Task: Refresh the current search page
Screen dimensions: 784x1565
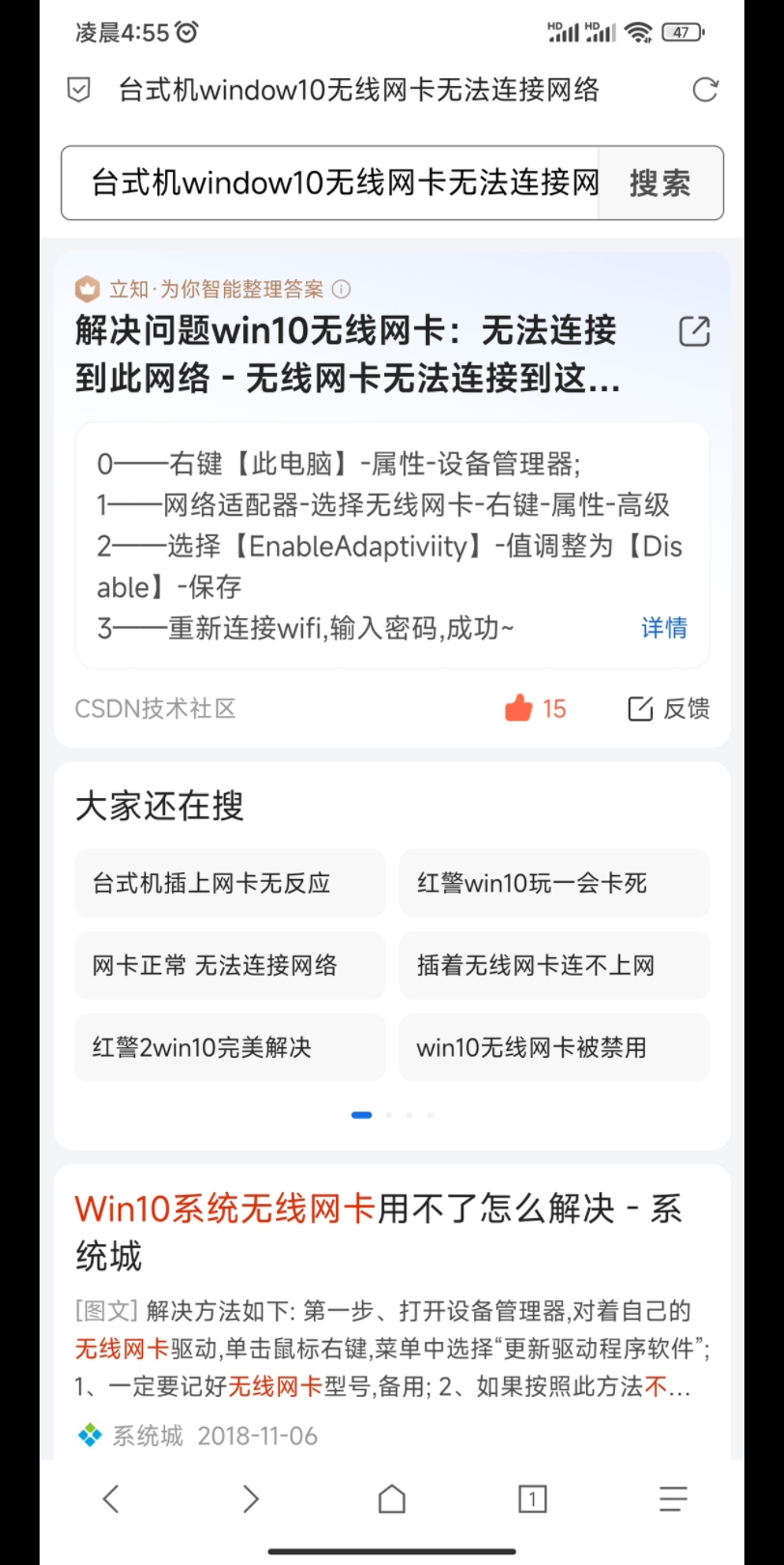Action: pyautogui.click(x=706, y=90)
